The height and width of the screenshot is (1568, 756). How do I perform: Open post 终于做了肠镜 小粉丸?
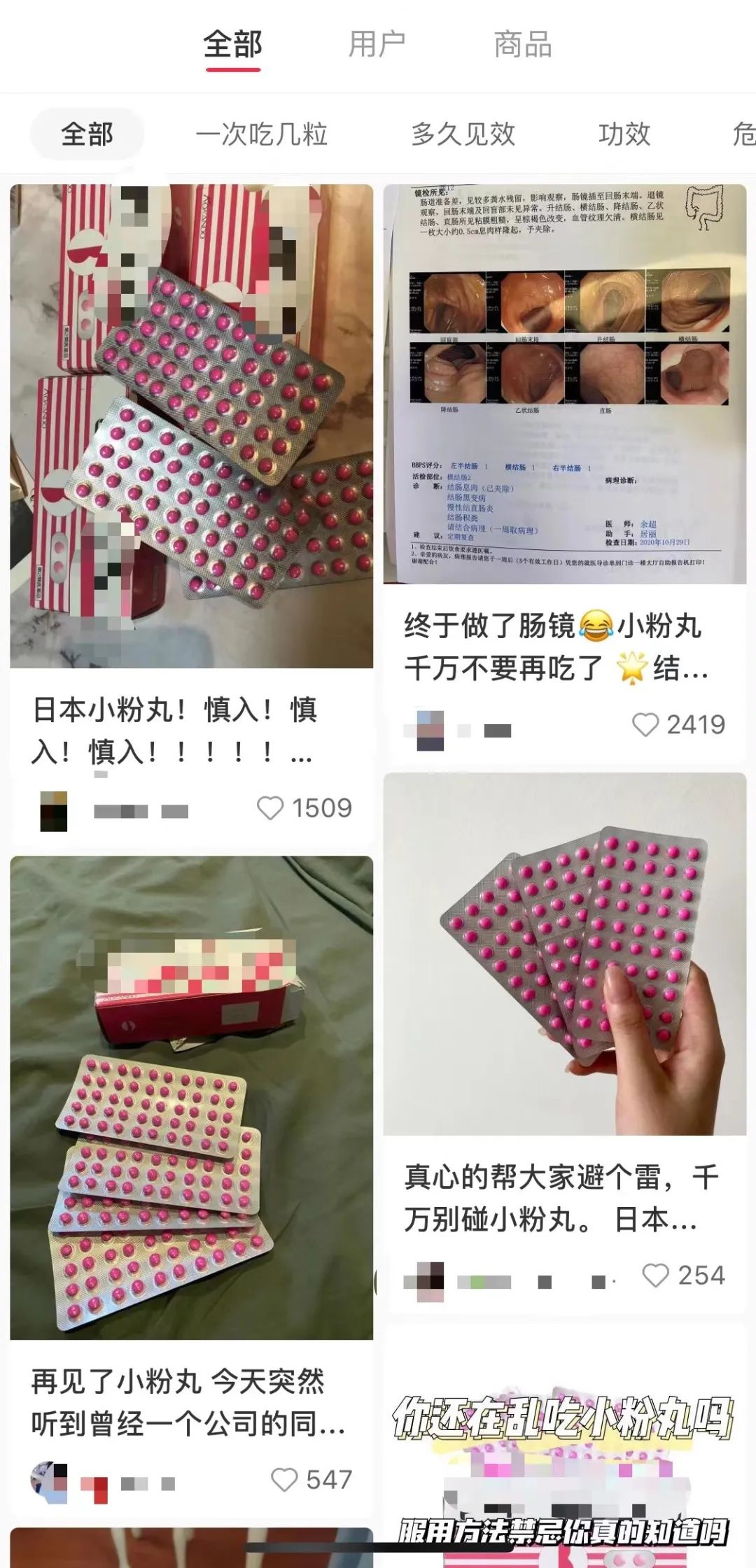click(x=564, y=383)
